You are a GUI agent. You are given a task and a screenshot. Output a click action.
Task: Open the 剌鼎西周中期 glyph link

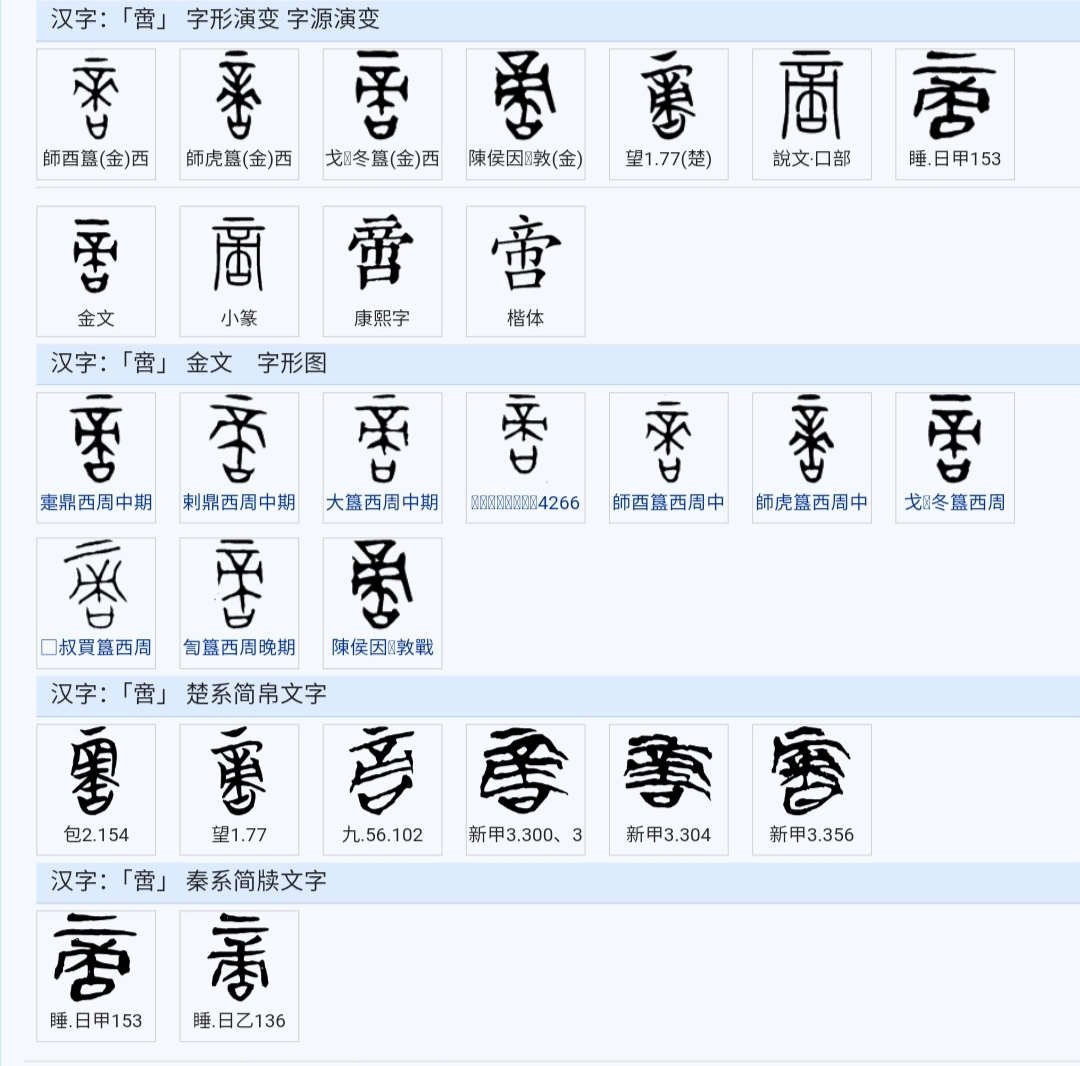[x=239, y=502]
